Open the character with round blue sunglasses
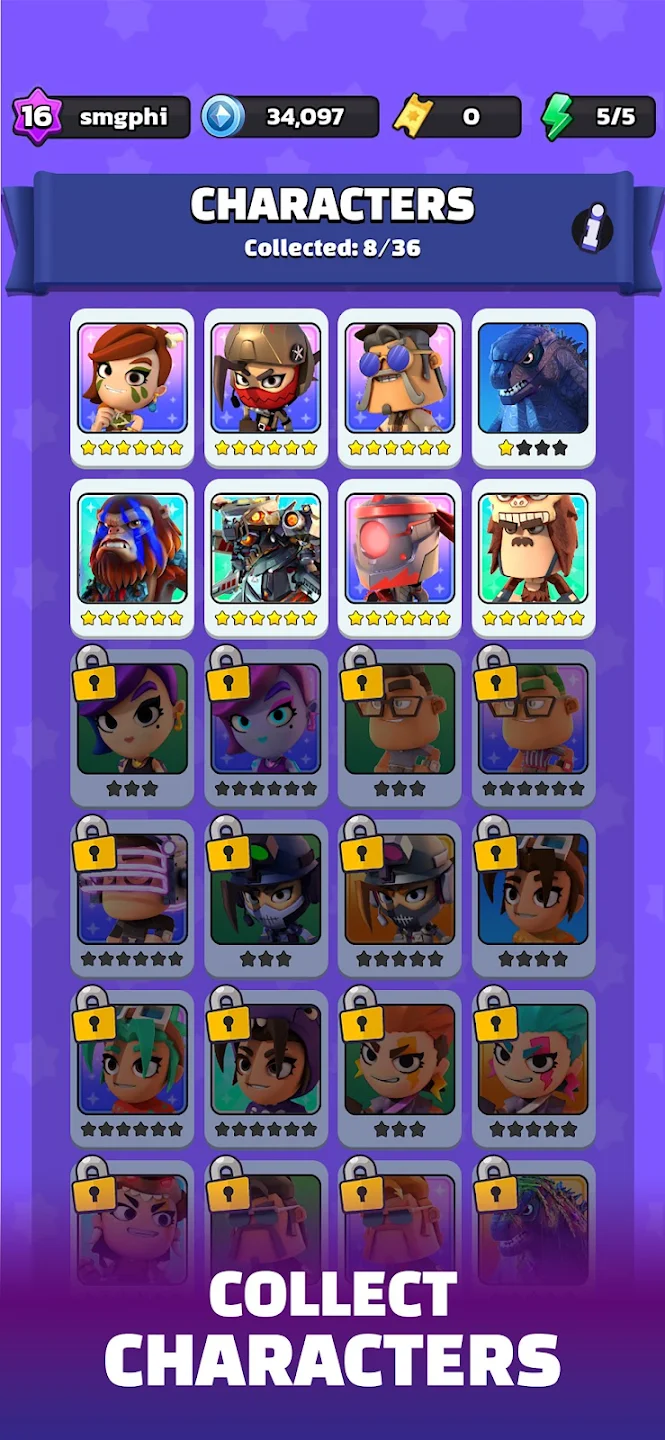The image size is (665, 1440). (400, 388)
